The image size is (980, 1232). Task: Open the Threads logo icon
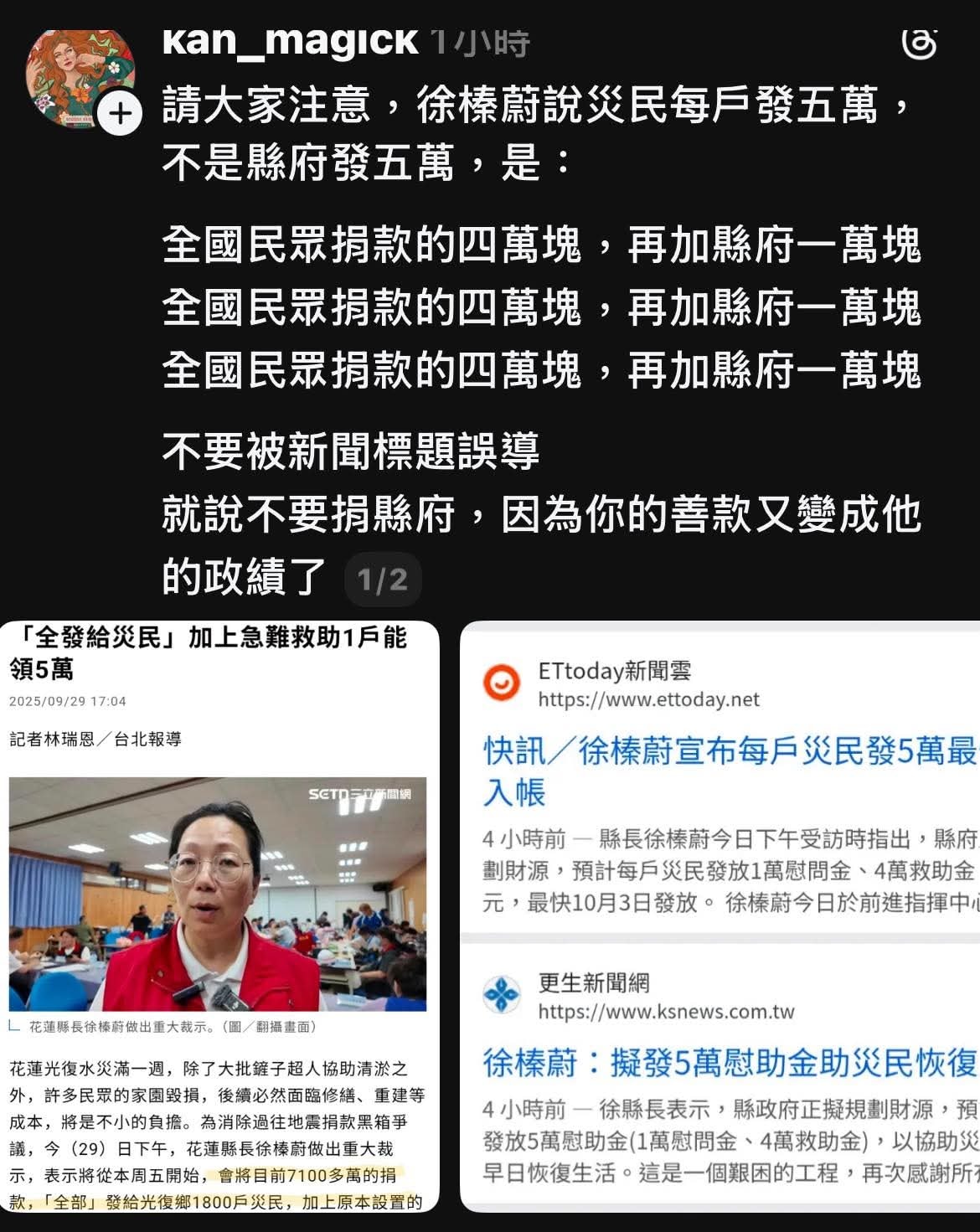click(x=919, y=42)
